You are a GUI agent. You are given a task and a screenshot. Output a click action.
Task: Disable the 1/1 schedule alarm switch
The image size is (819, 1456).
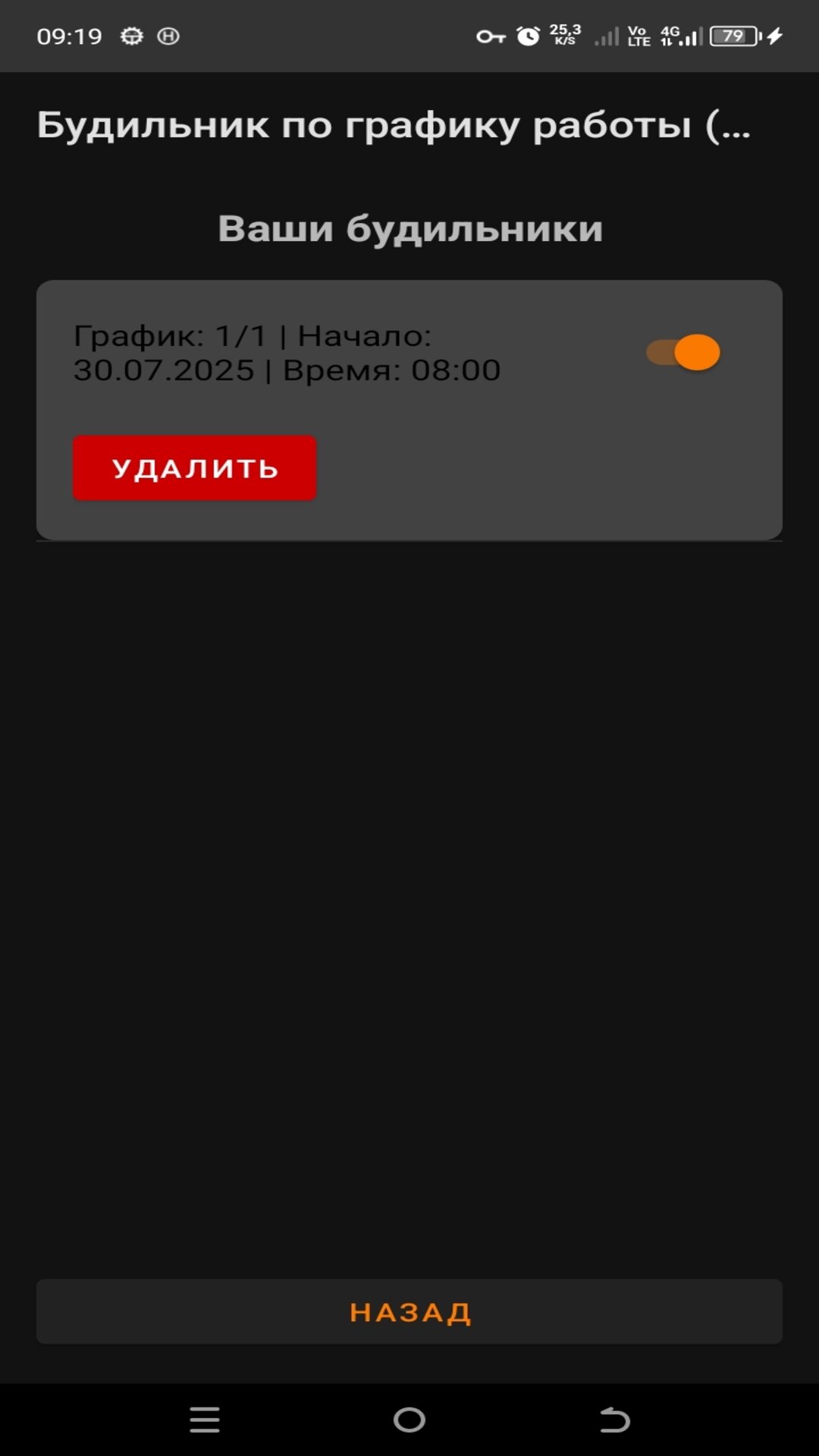pyautogui.click(x=683, y=353)
